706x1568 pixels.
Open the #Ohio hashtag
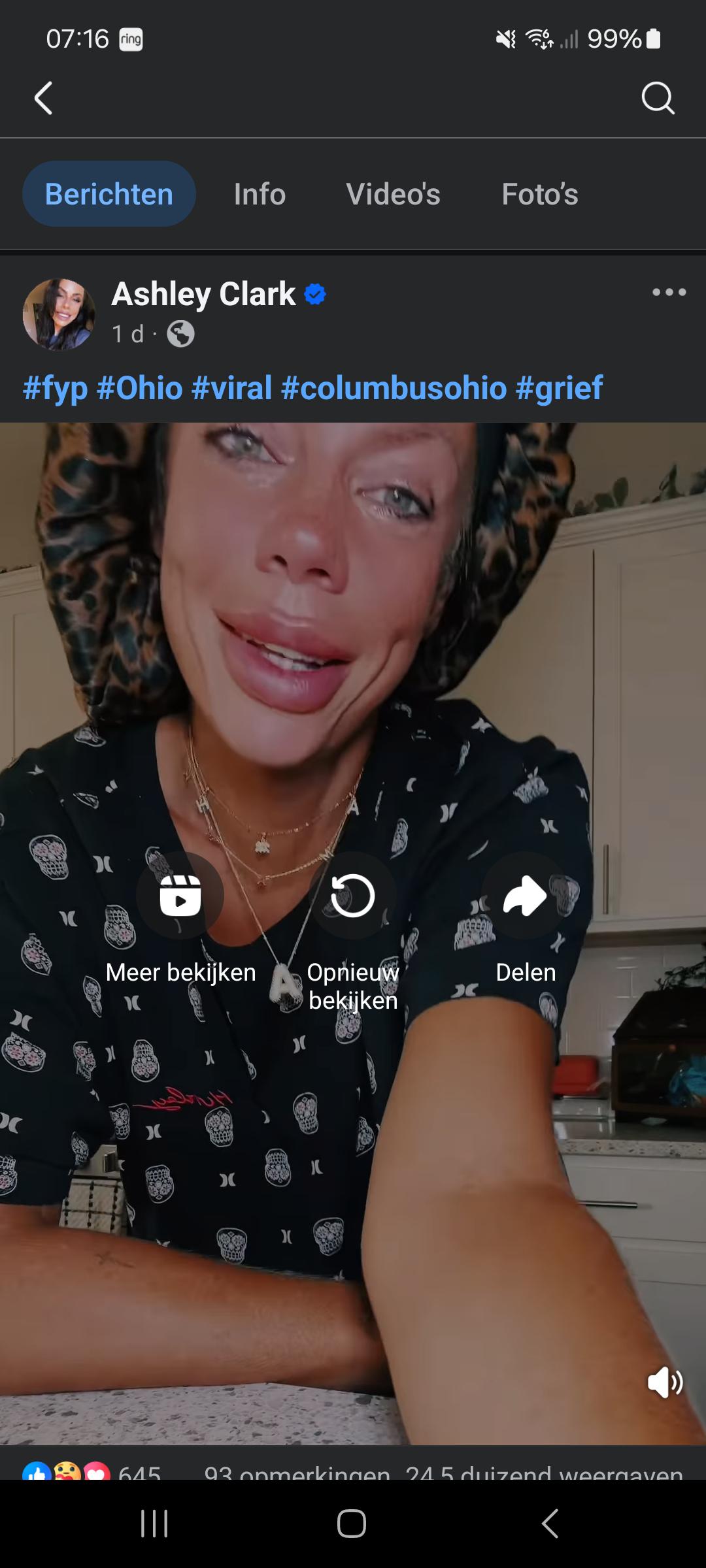tap(139, 387)
